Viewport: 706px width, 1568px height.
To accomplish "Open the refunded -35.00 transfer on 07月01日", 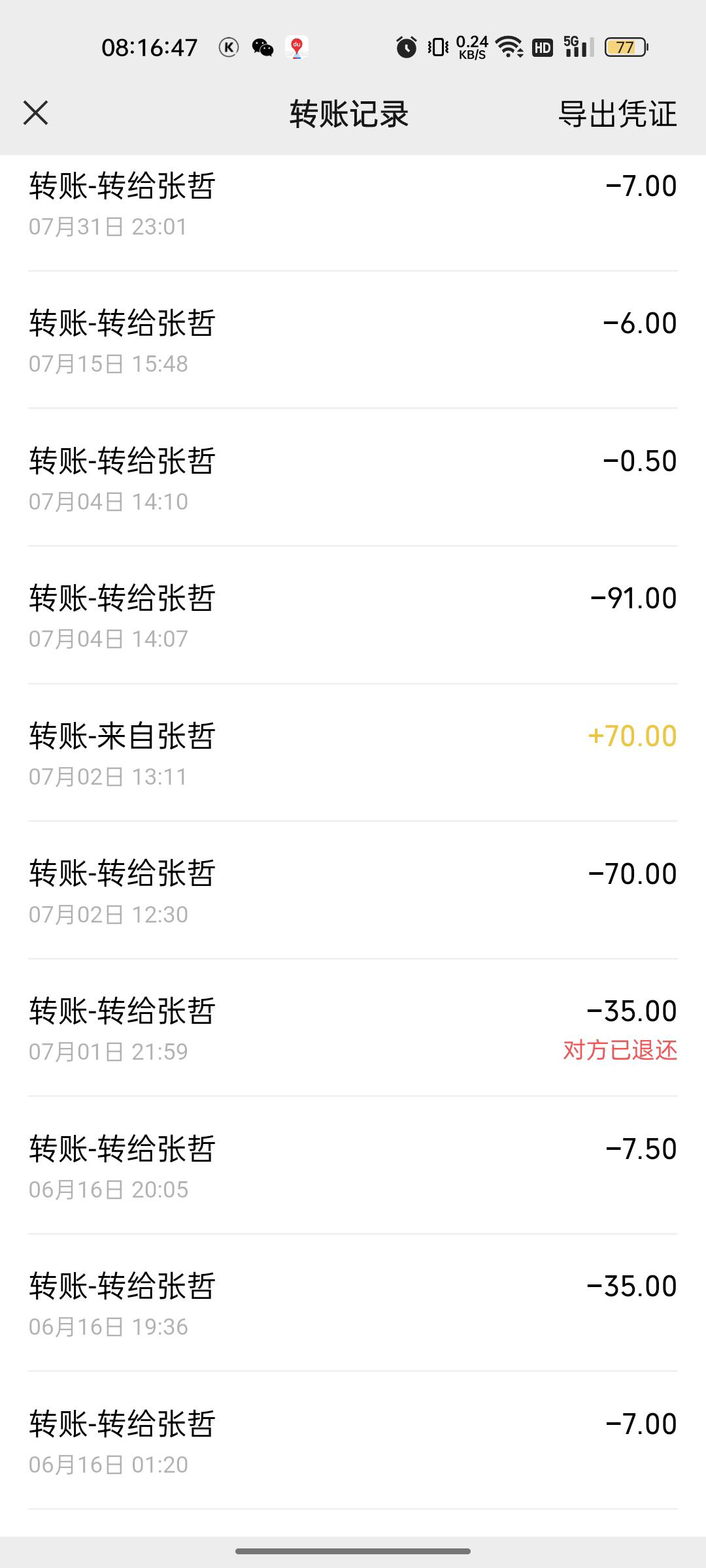I will (x=353, y=1028).
